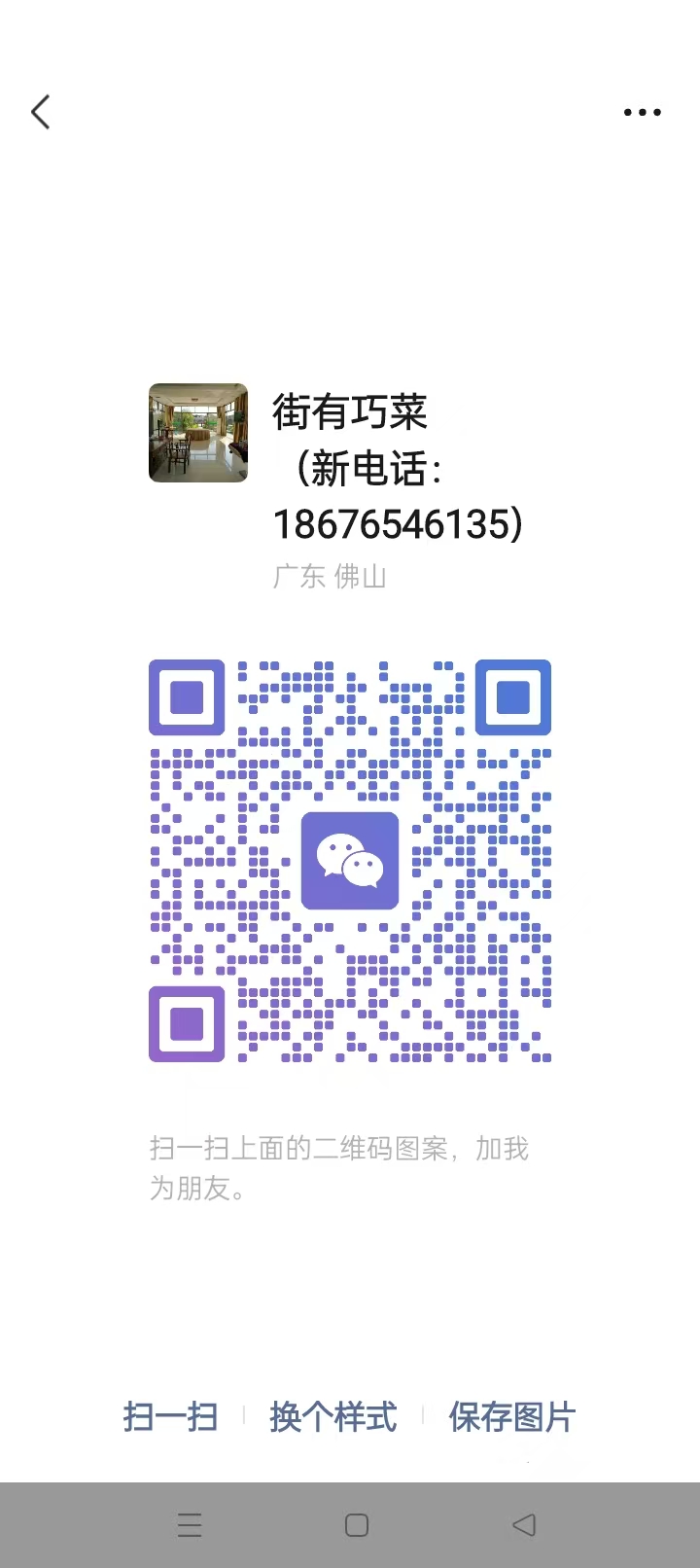Open recent apps from navigation bar

click(191, 1525)
